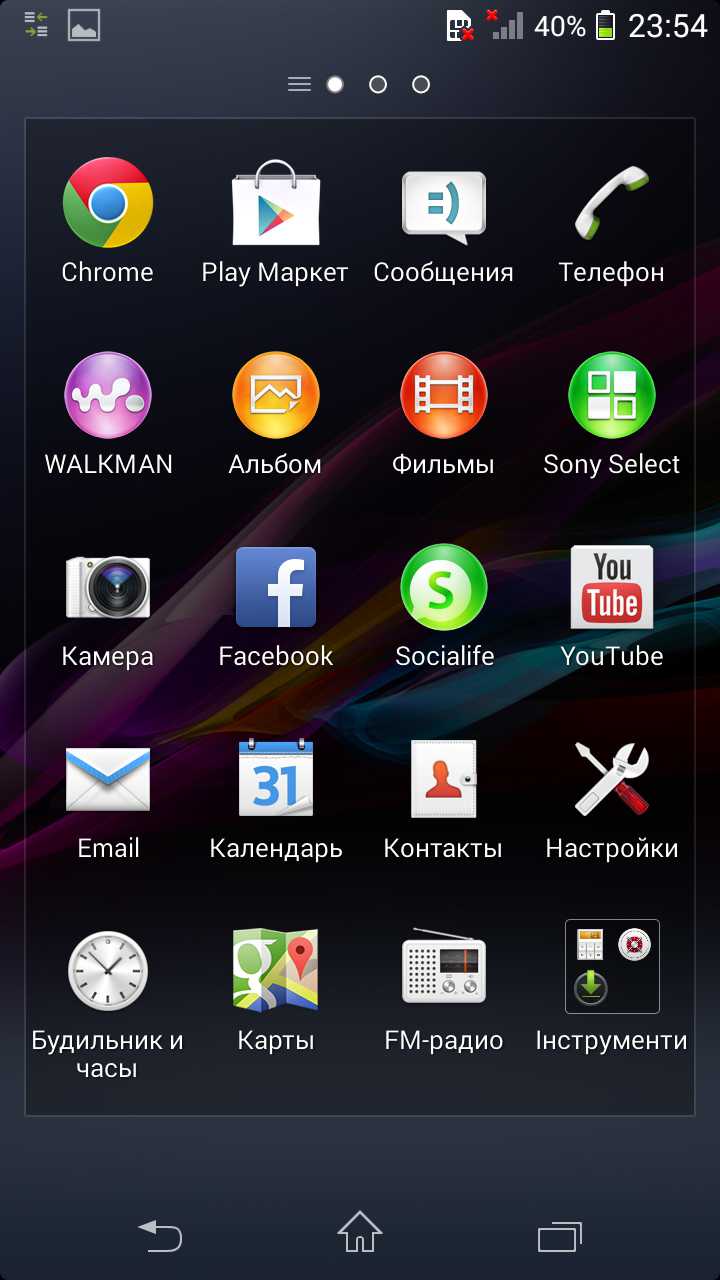Viewport: 720px width, 1280px height.
Task: Open the Фильмы app
Action: pyautogui.click(x=443, y=396)
